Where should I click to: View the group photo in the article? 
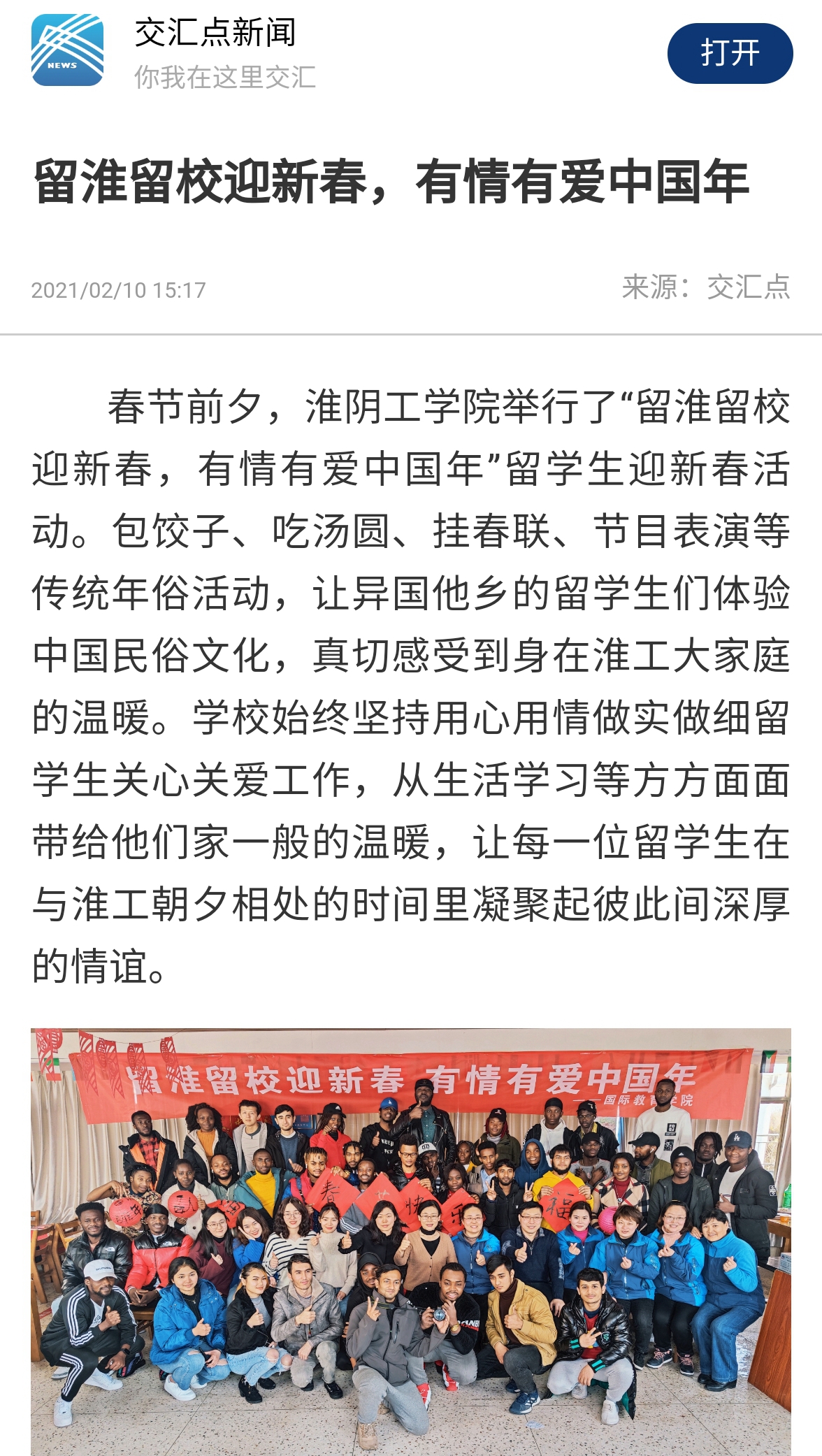tap(411, 1240)
